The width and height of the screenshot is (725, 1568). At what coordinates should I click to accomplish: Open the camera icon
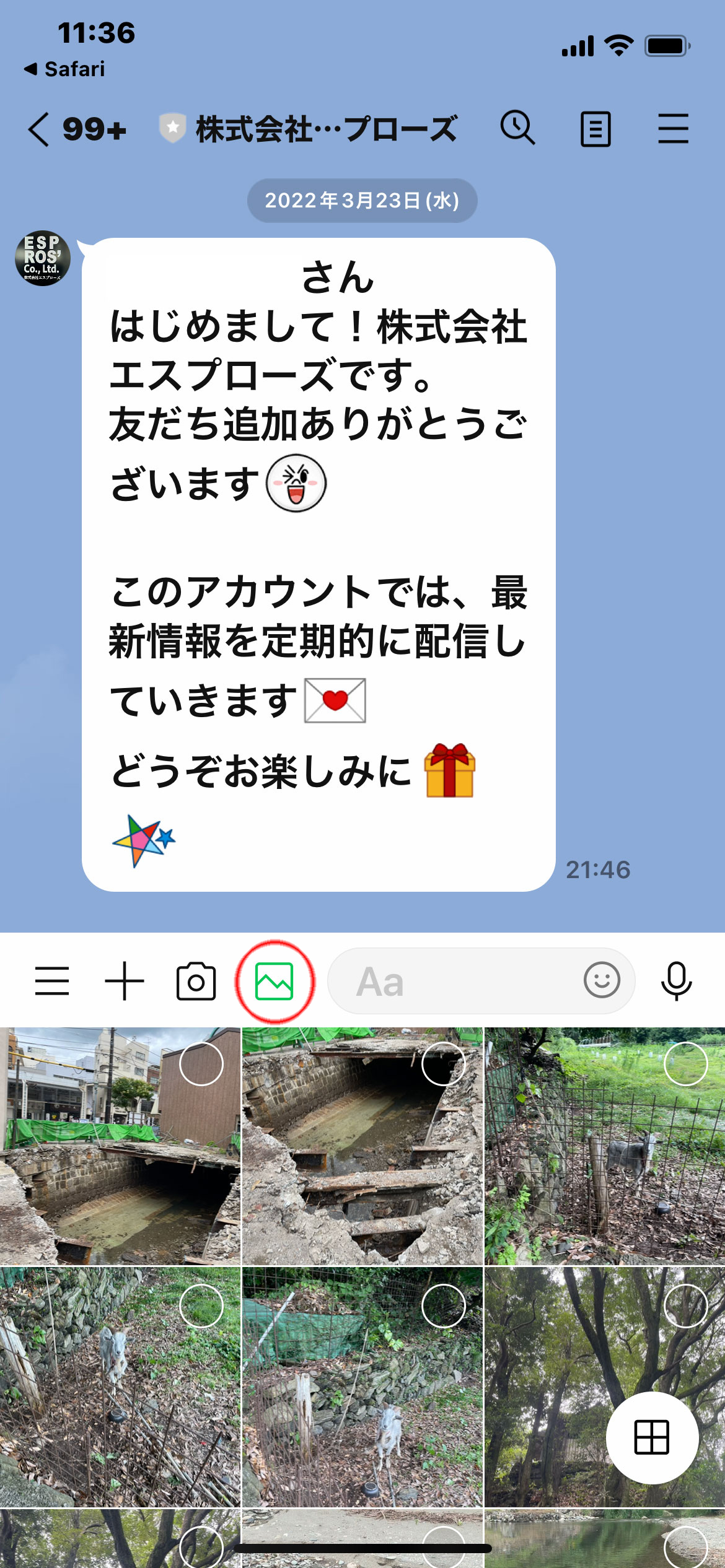pyautogui.click(x=196, y=981)
